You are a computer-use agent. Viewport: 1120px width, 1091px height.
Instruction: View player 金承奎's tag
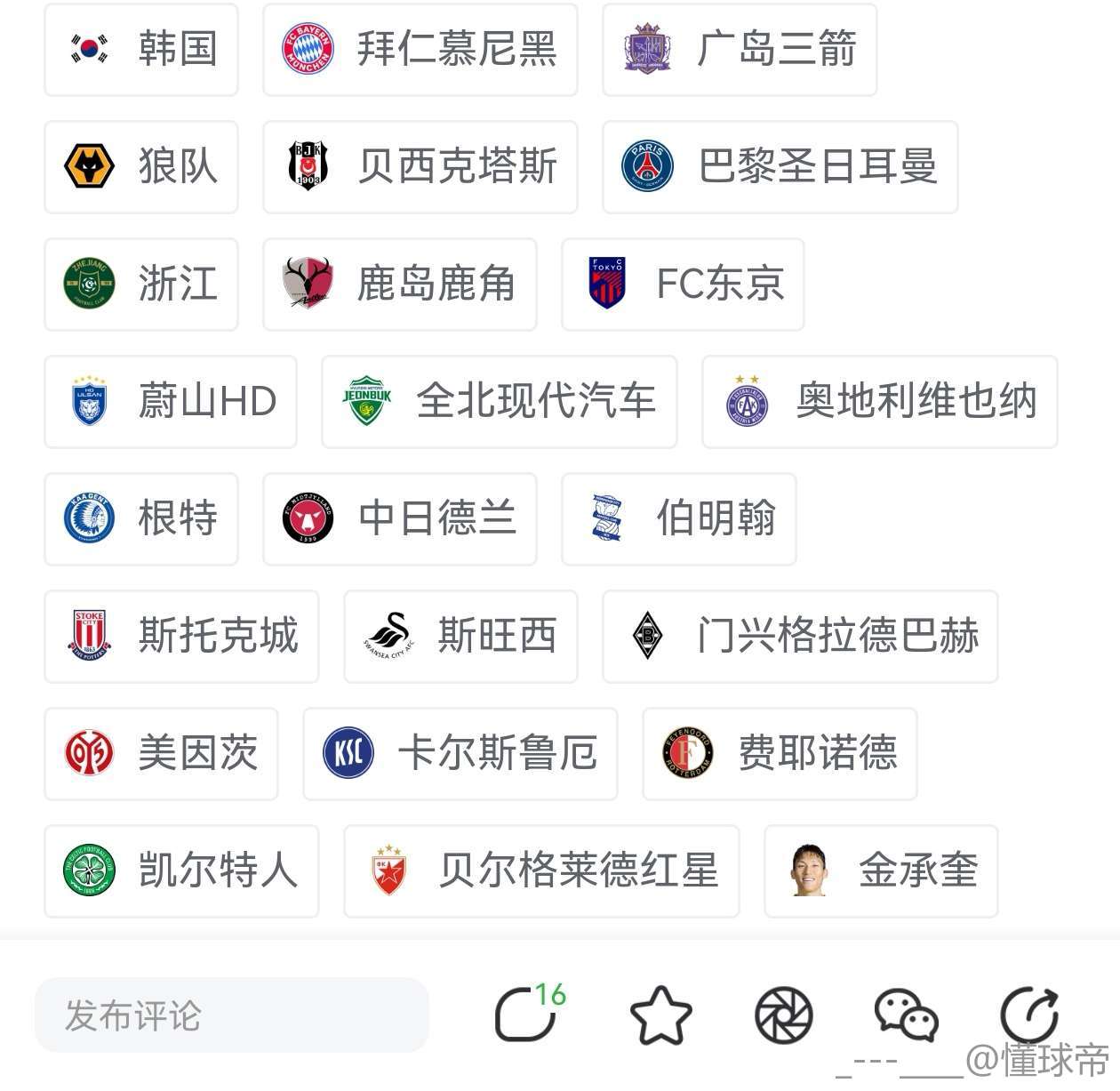881,870
